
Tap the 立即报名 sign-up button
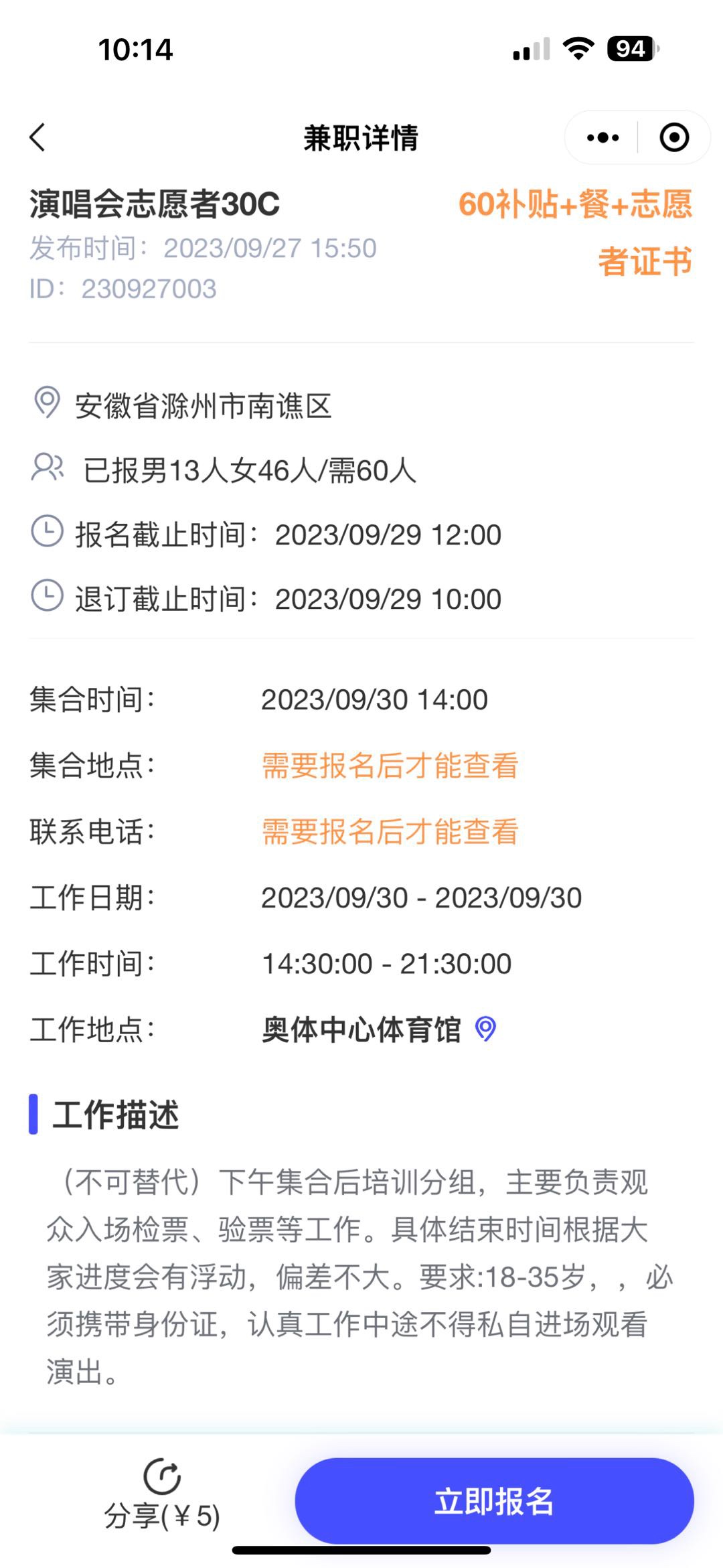(x=494, y=1501)
